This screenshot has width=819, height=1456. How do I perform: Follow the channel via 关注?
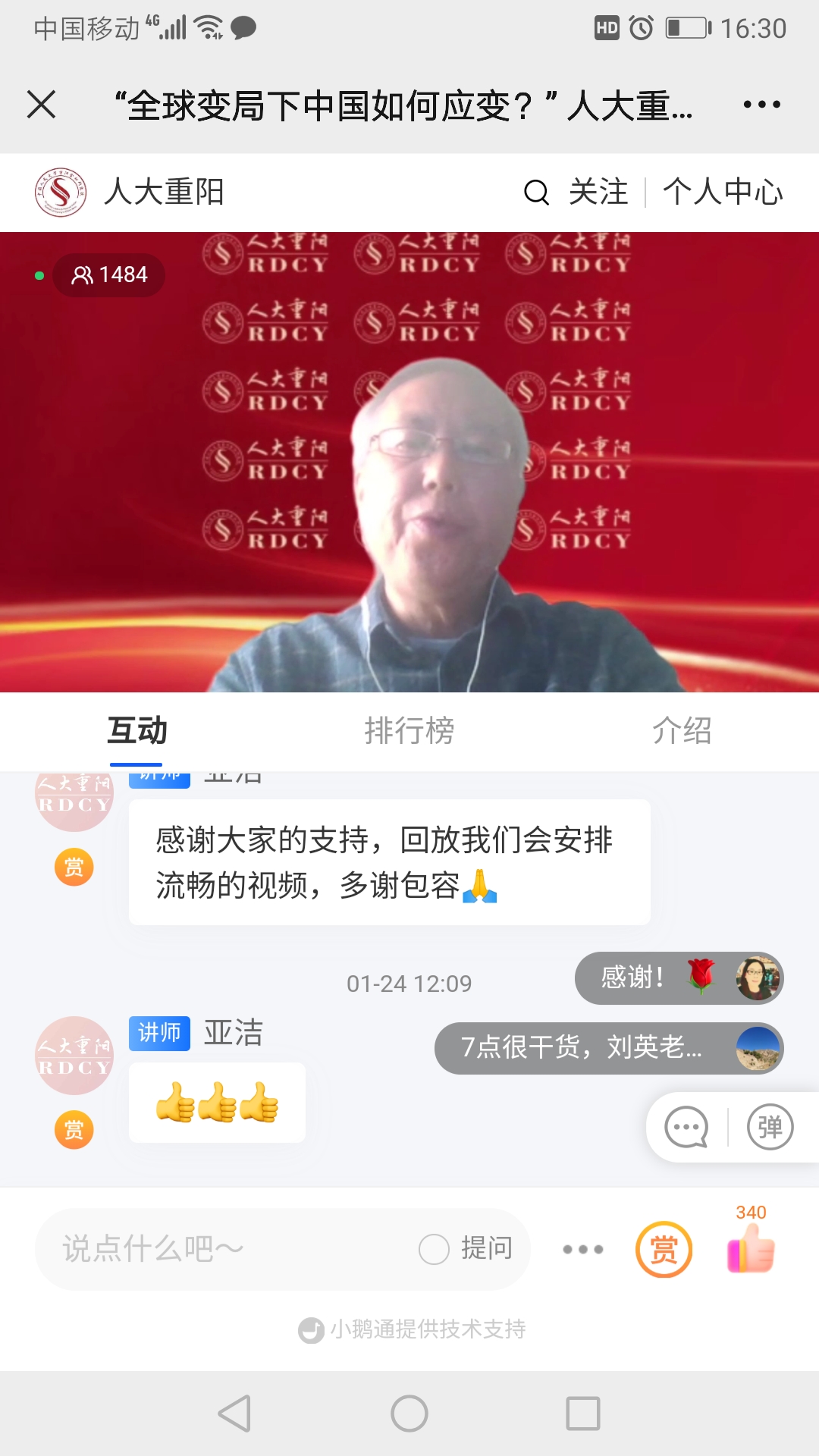[598, 193]
